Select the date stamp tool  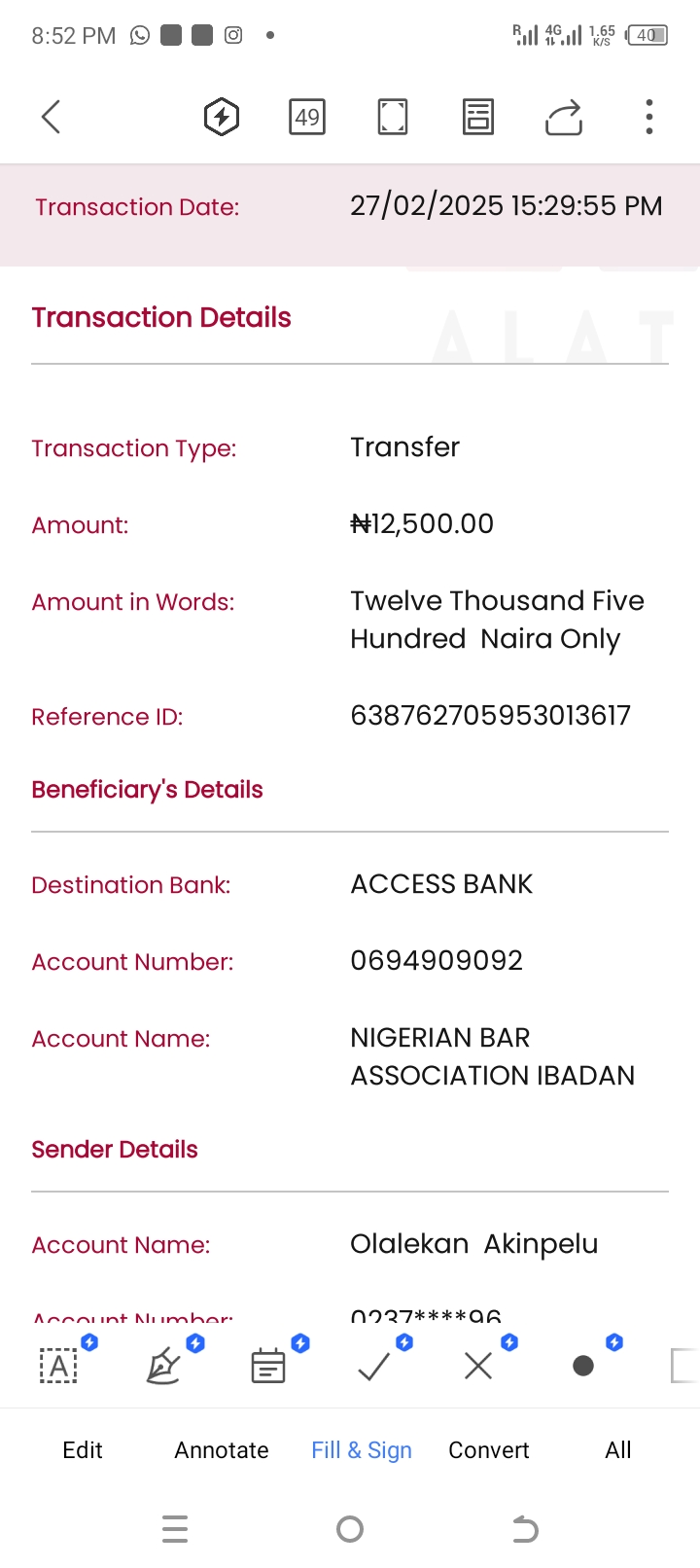(x=268, y=1366)
